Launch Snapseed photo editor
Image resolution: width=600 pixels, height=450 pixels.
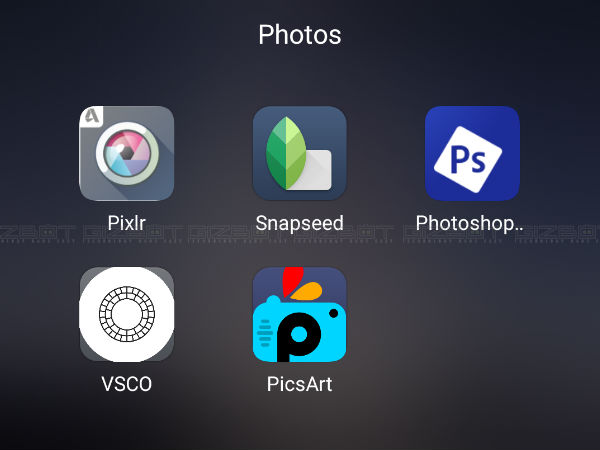(x=299, y=153)
